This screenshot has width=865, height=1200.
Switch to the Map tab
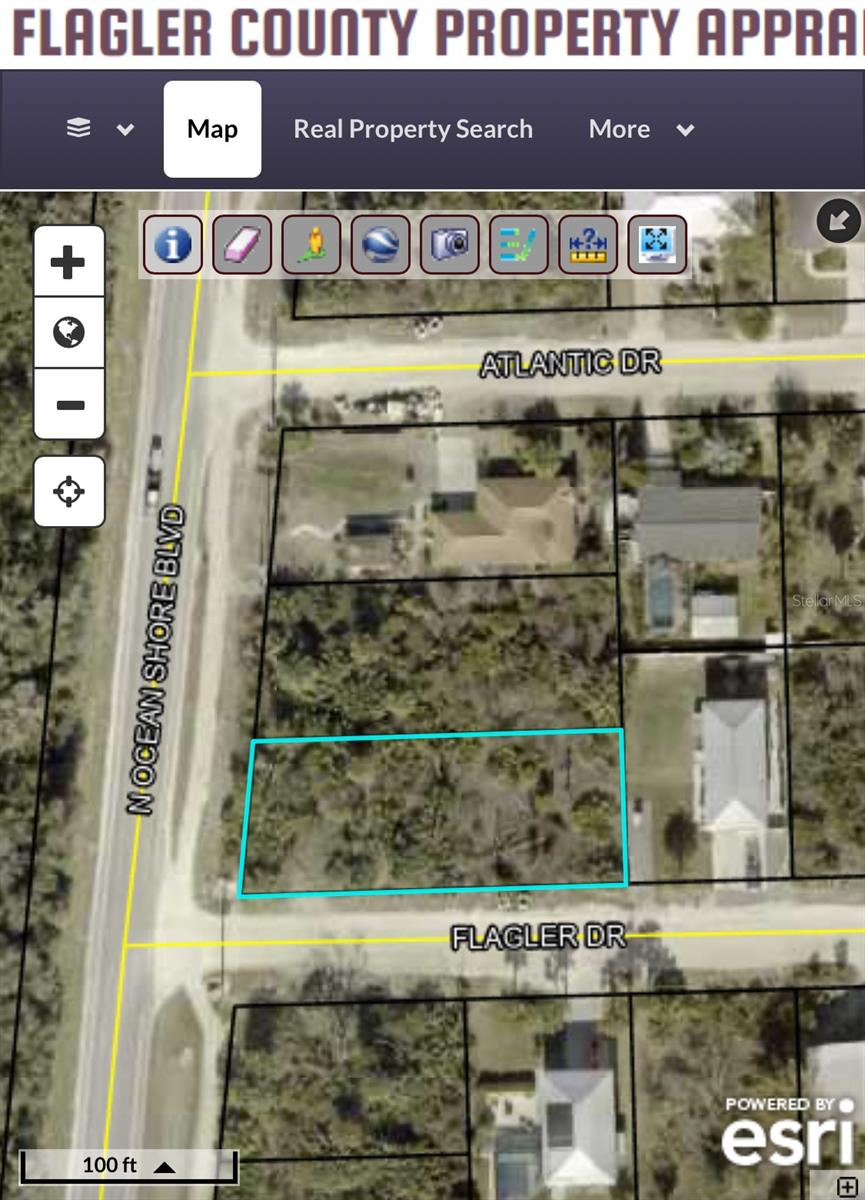pyautogui.click(x=212, y=129)
